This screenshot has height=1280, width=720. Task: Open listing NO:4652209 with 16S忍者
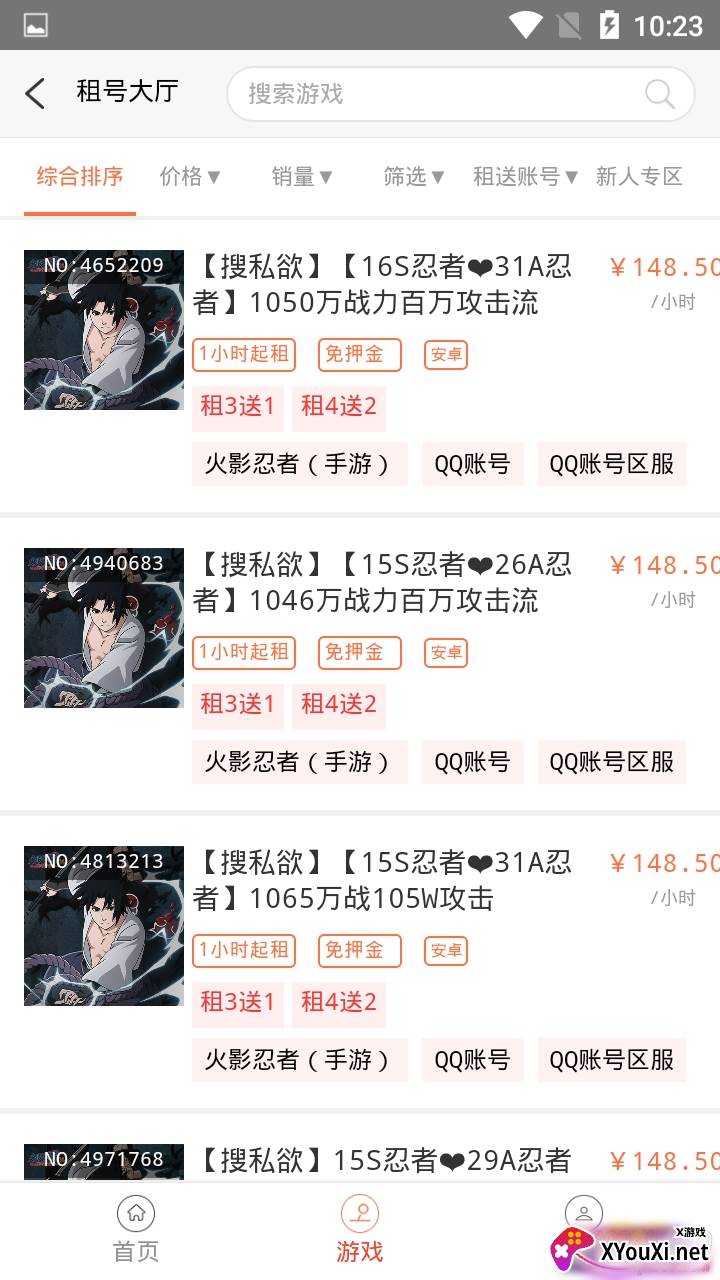click(382, 285)
